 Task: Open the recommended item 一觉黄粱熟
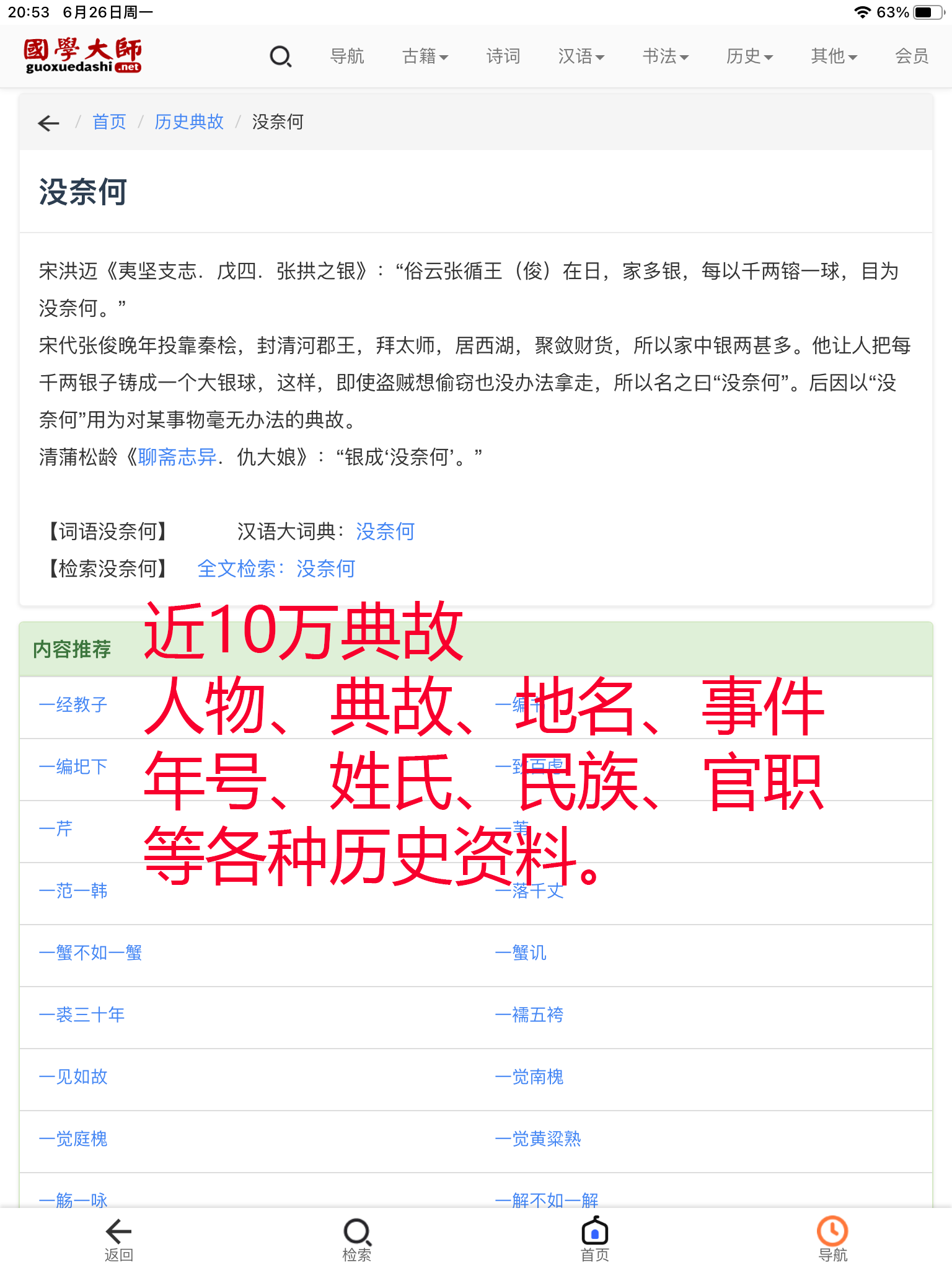pos(538,1139)
